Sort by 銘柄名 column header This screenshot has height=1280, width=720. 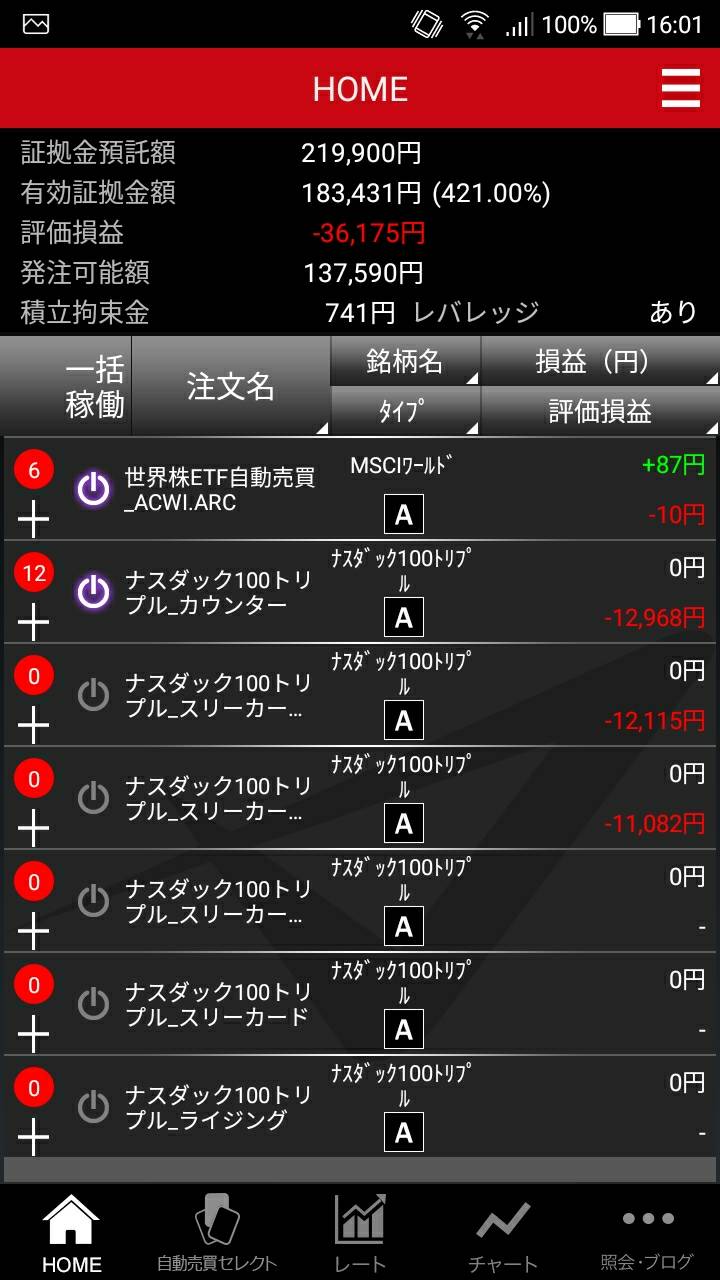point(405,361)
